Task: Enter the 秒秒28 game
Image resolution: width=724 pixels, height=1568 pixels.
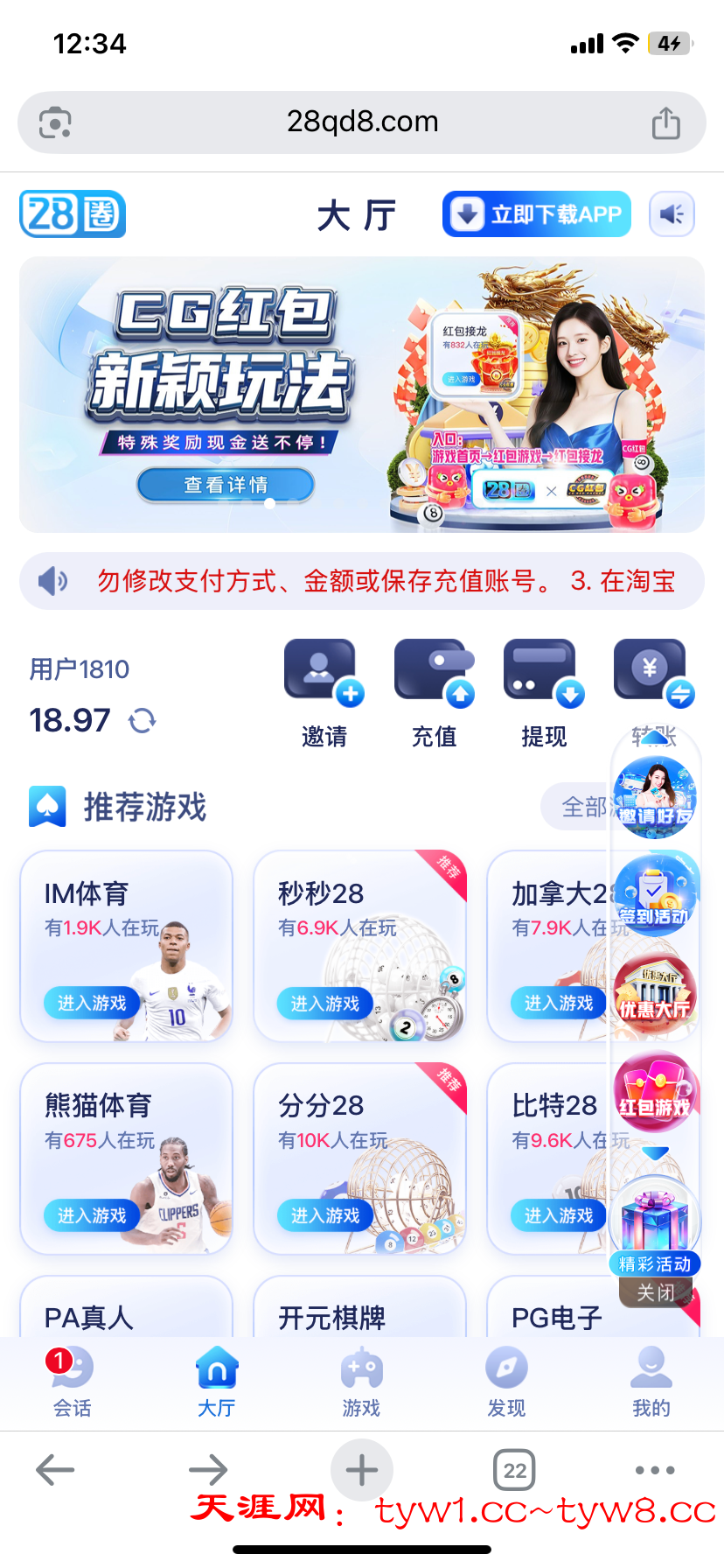Action: point(325,1003)
